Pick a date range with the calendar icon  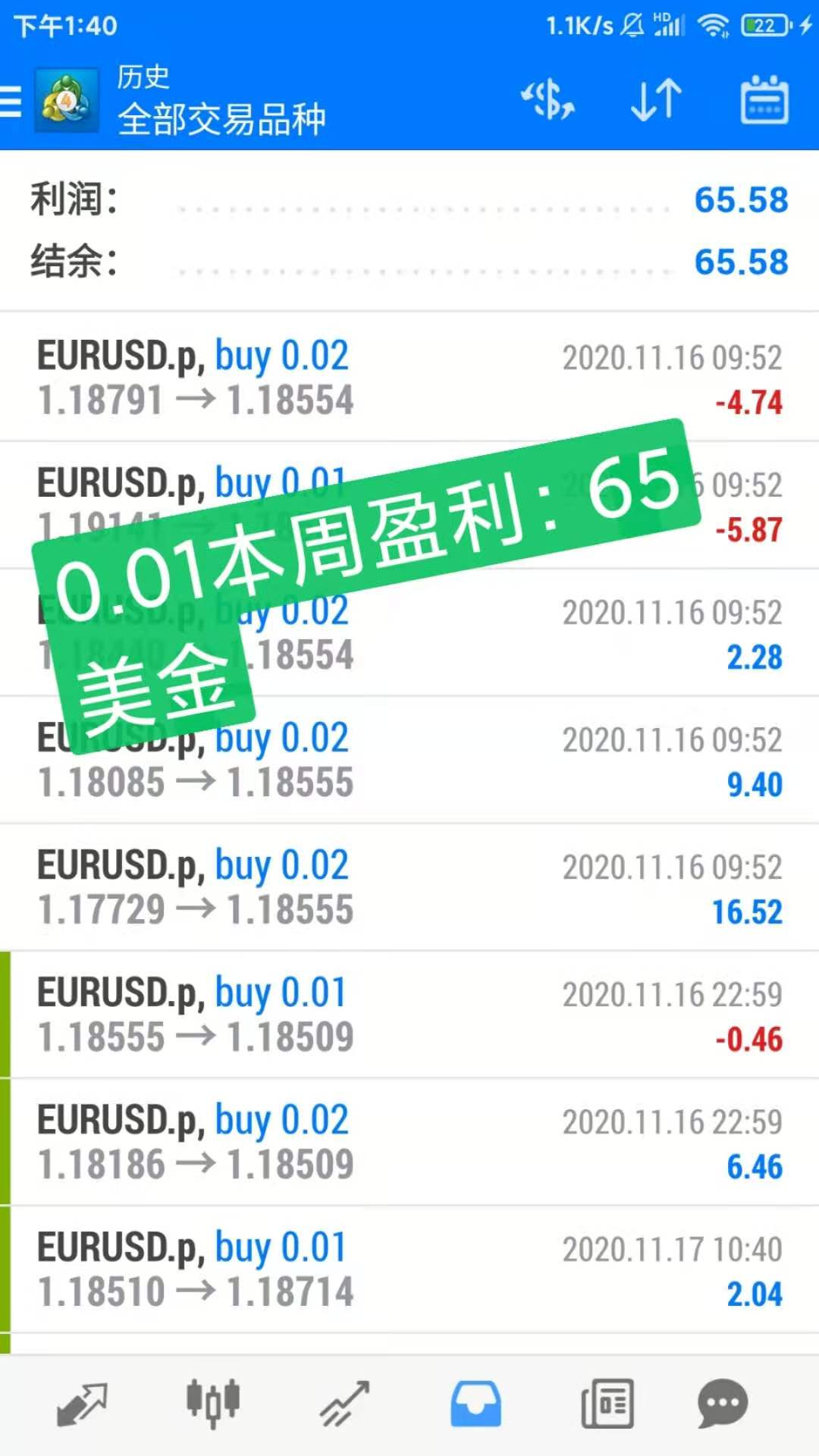(764, 101)
